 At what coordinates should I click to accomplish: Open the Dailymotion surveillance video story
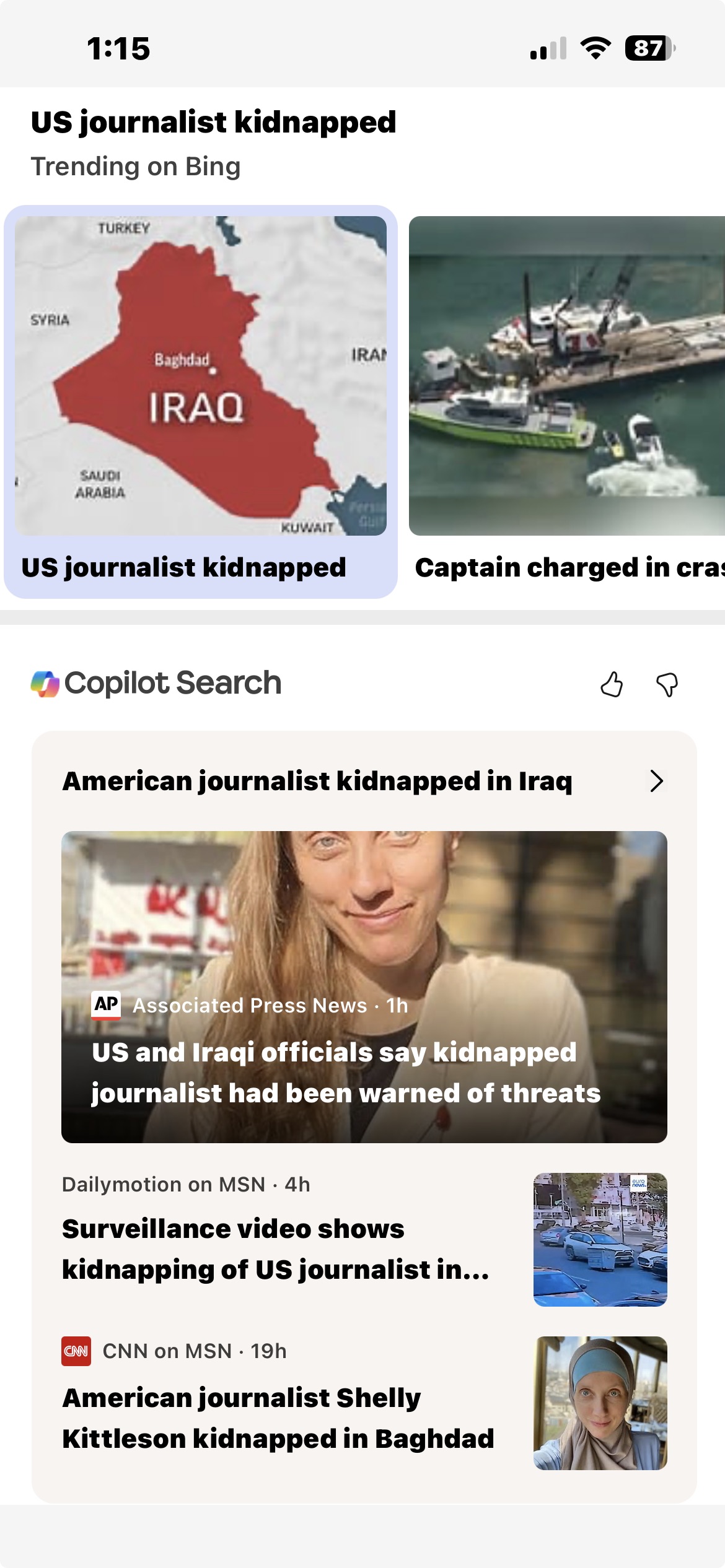pyautogui.click(x=276, y=1248)
